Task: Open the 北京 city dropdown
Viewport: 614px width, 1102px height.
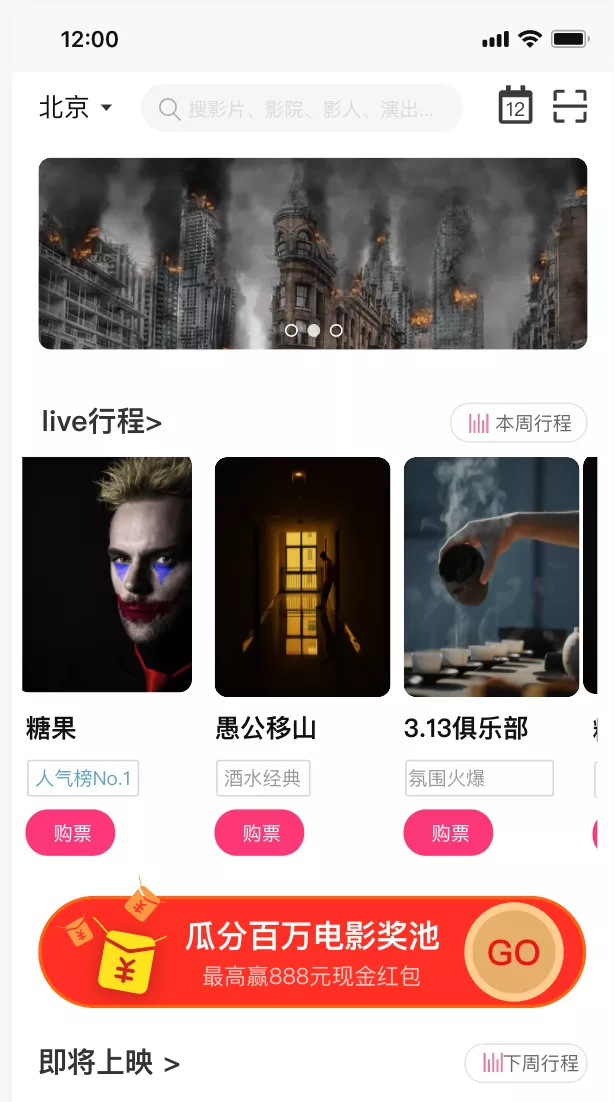Action: [x=75, y=107]
